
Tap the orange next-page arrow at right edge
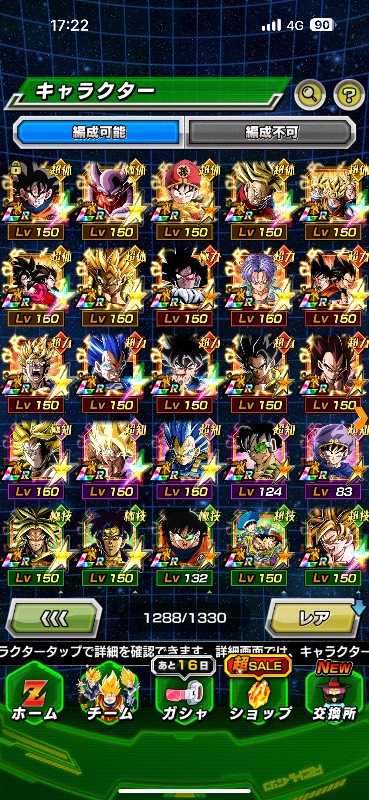click(361, 418)
